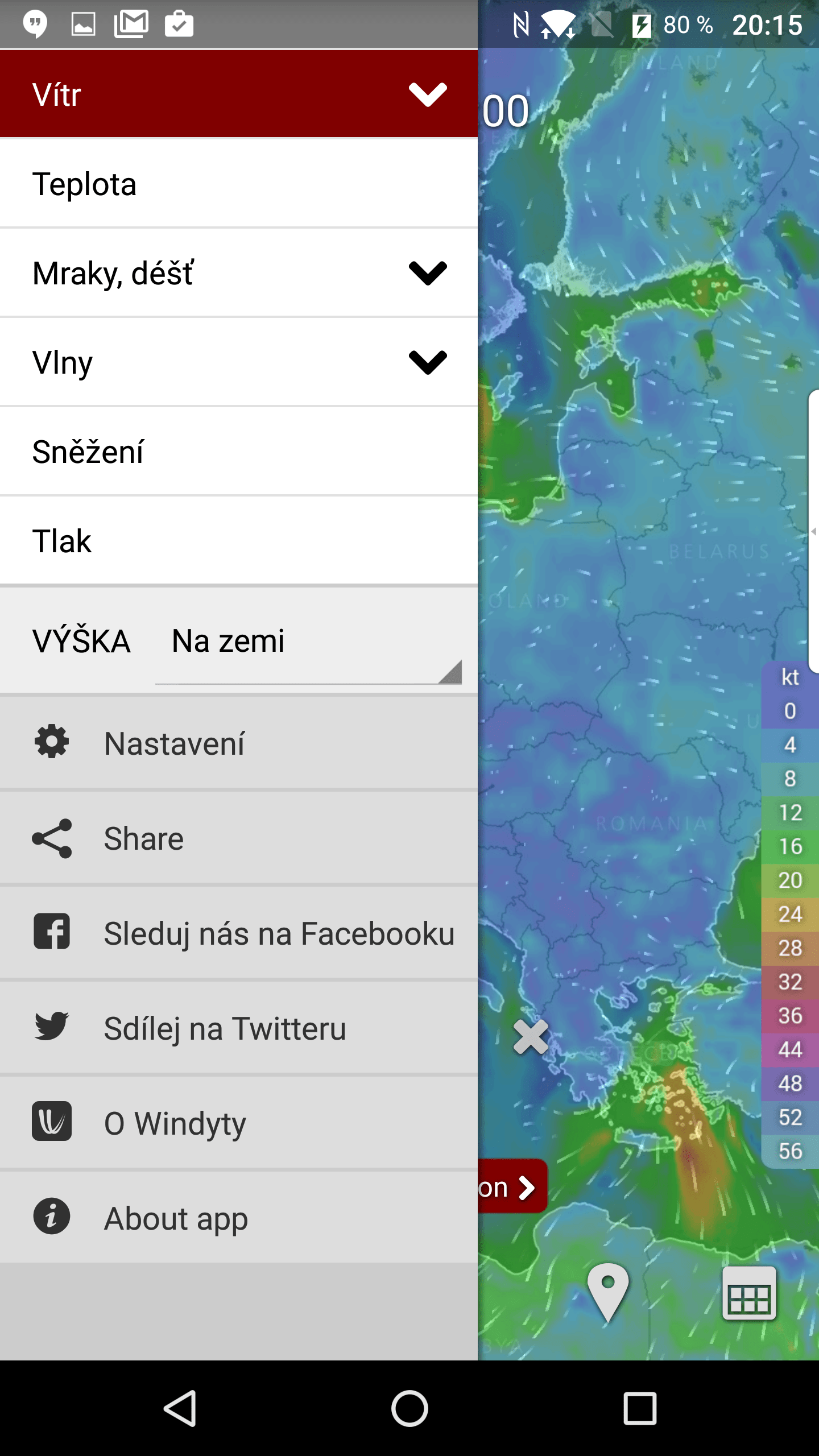Open O Windyty

[x=239, y=1123]
